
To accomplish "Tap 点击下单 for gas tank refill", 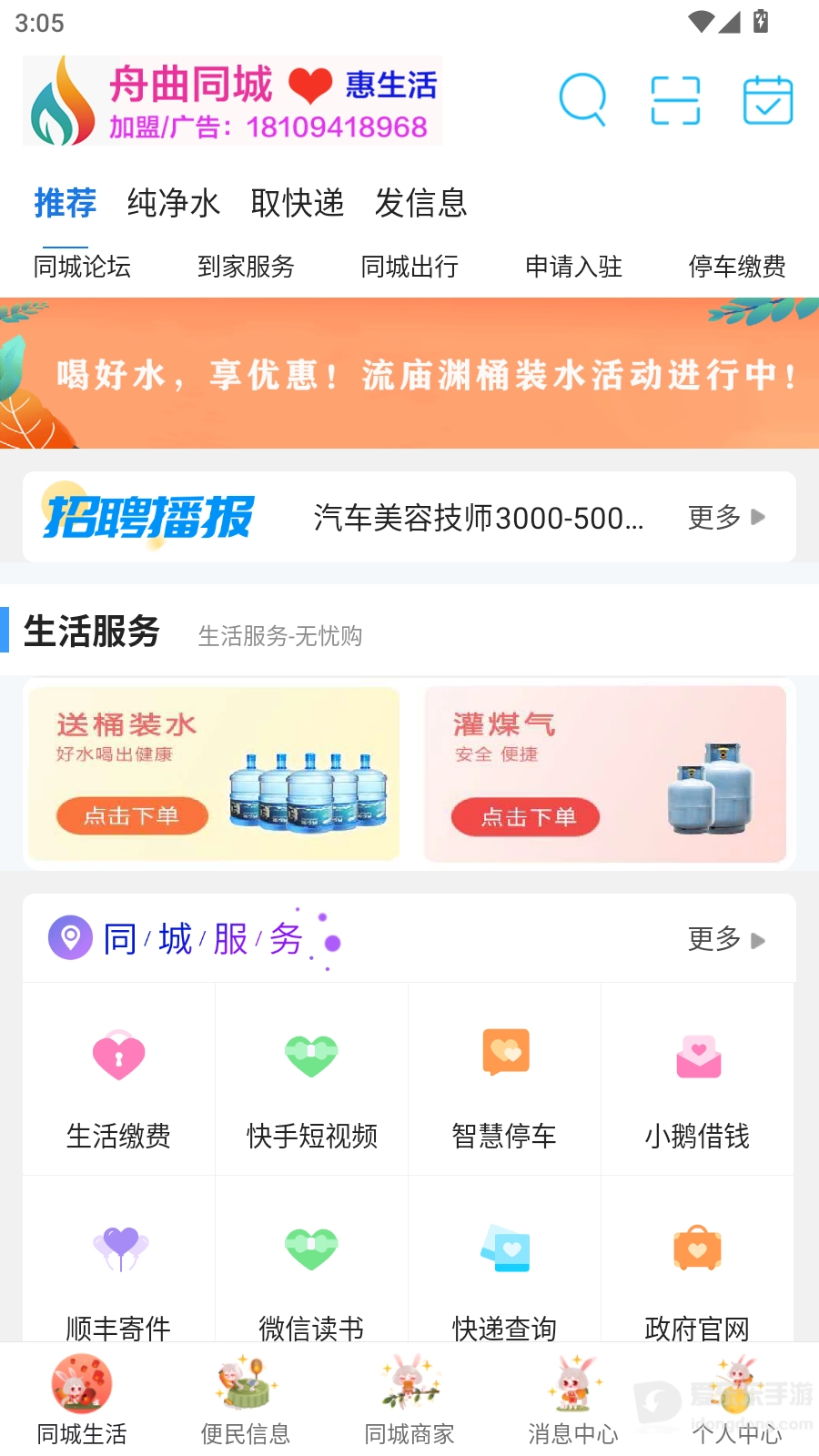I will (x=524, y=816).
